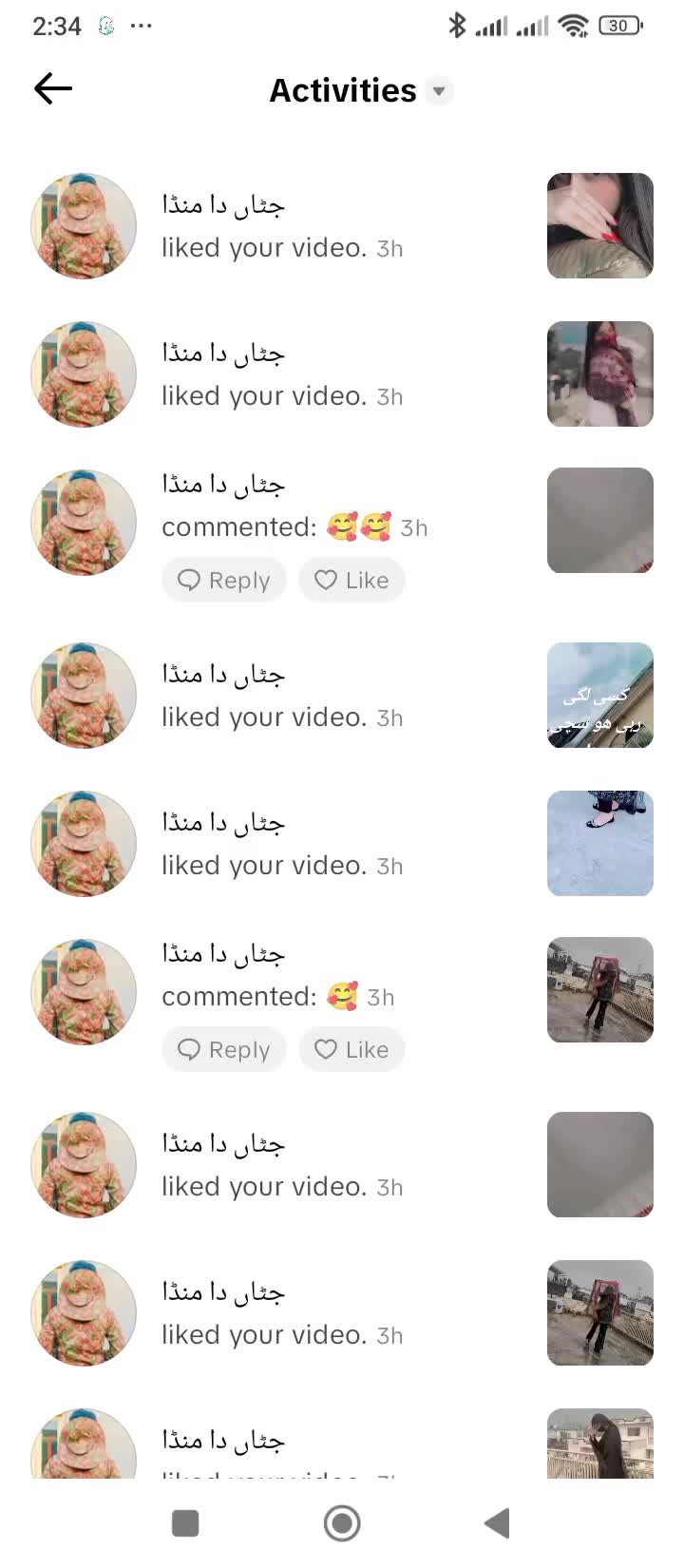Tap the system home button
684x1568 pixels.
pos(342,1523)
